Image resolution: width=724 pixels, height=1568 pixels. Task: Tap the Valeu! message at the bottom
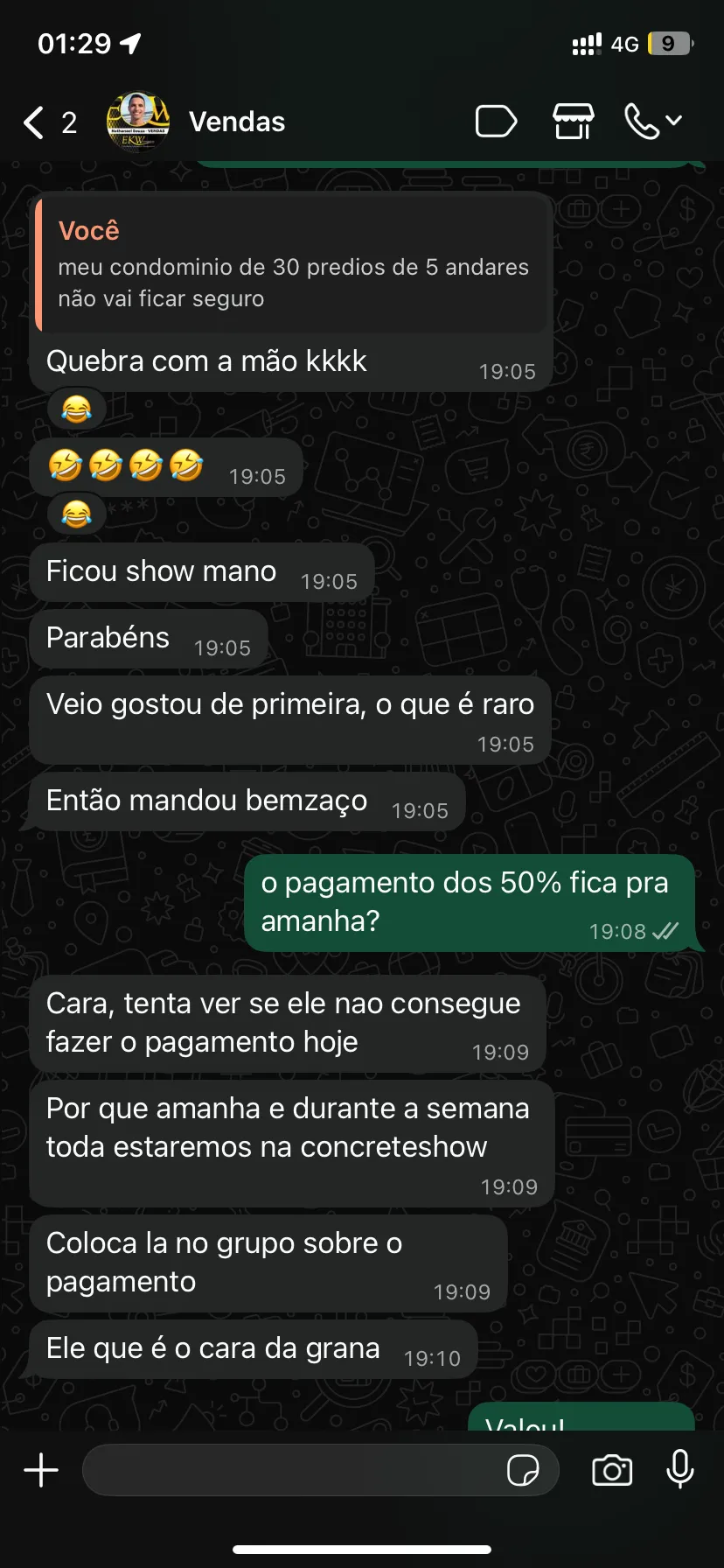pyautogui.click(x=581, y=1422)
